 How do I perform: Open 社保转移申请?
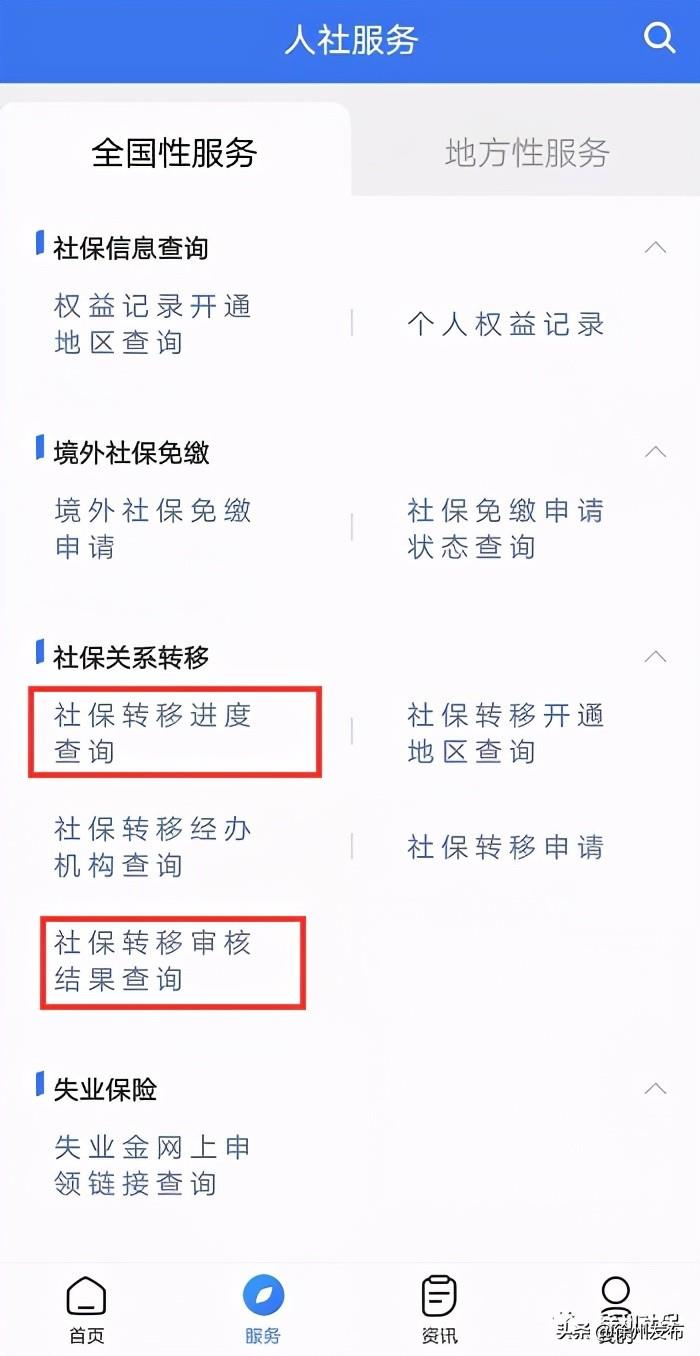click(x=506, y=847)
